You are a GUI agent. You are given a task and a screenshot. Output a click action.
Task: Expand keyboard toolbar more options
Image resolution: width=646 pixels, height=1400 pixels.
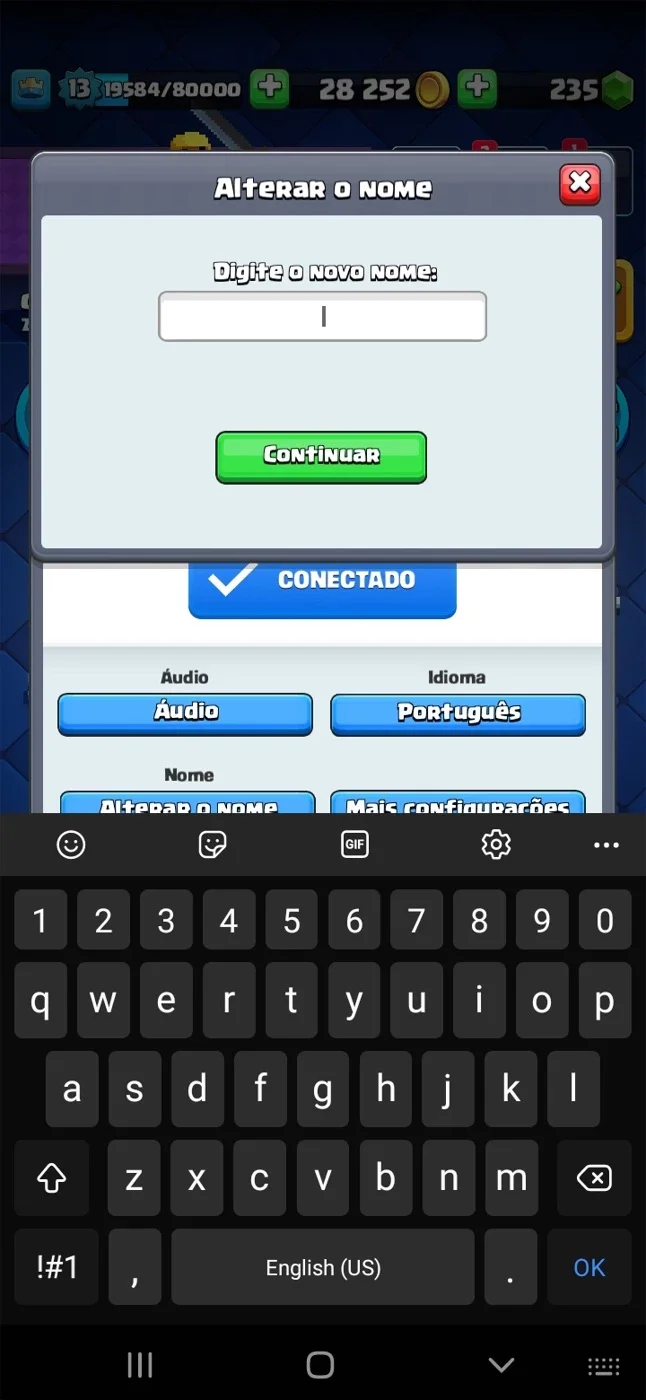pyautogui.click(x=606, y=846)
